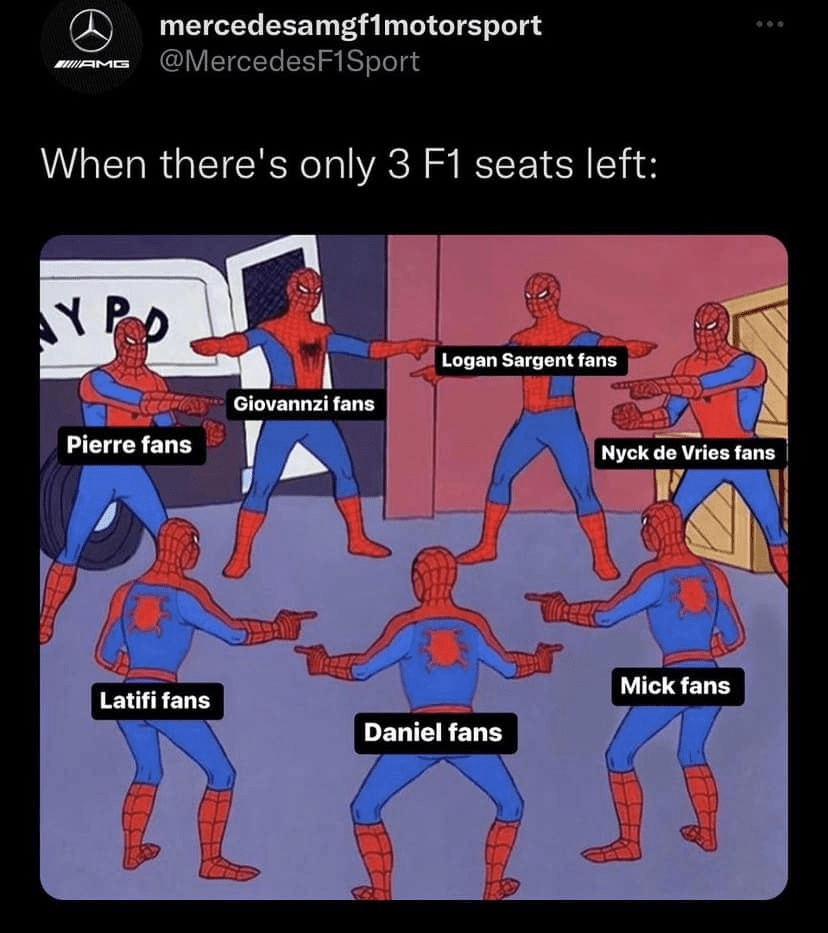Click the Giovannzi fans label
This screenshot has width=828, height=933.
[x=307, y=404]
